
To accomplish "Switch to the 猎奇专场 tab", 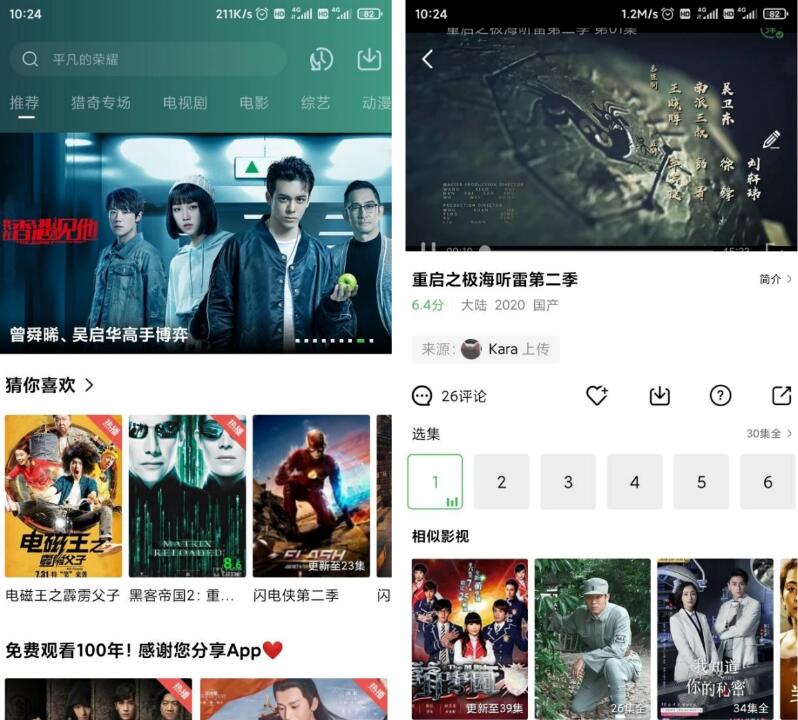I will coord(101,103).
